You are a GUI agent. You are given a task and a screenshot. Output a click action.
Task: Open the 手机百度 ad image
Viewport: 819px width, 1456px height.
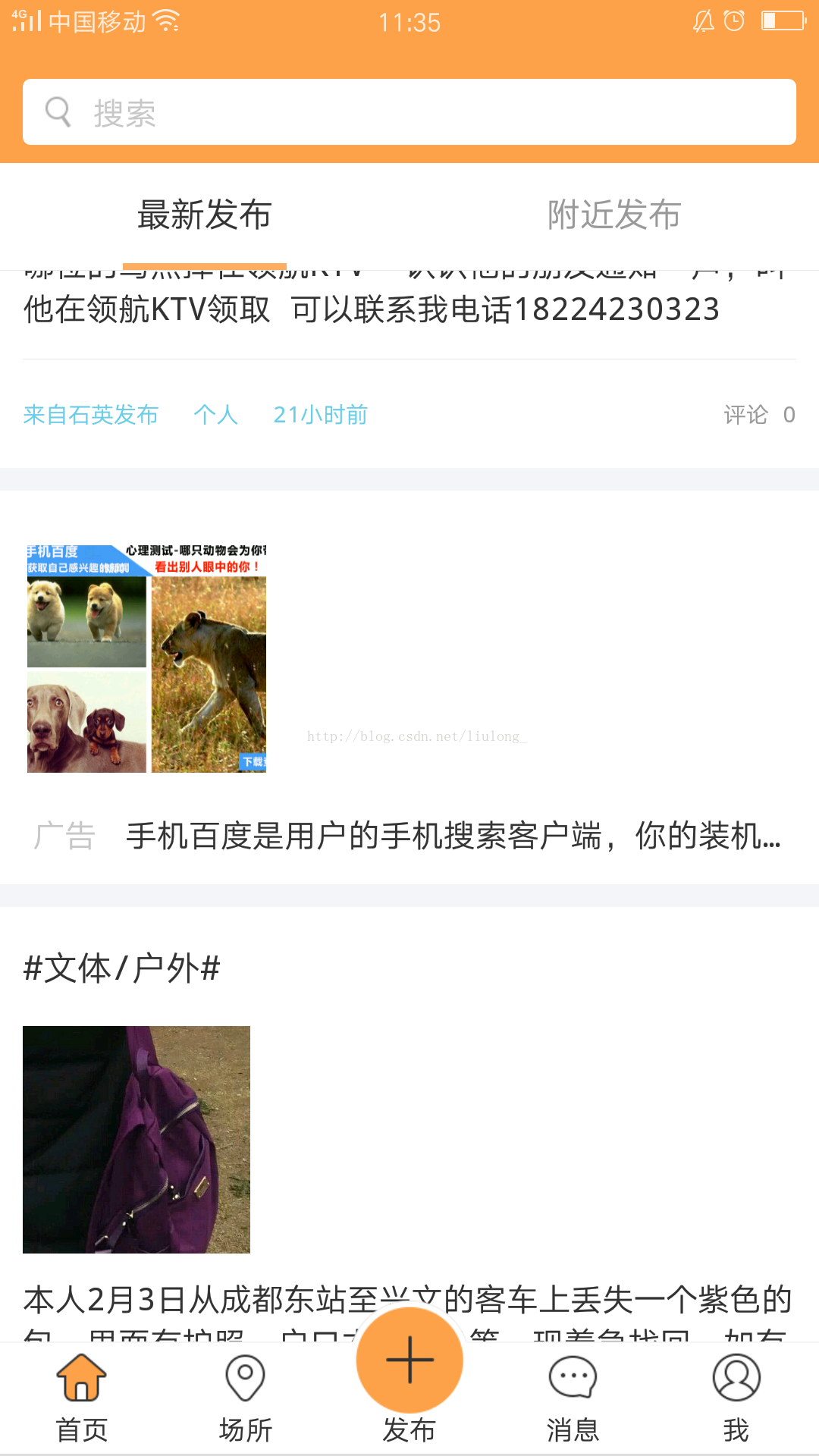pyautogui.click(x=146, y=658)
